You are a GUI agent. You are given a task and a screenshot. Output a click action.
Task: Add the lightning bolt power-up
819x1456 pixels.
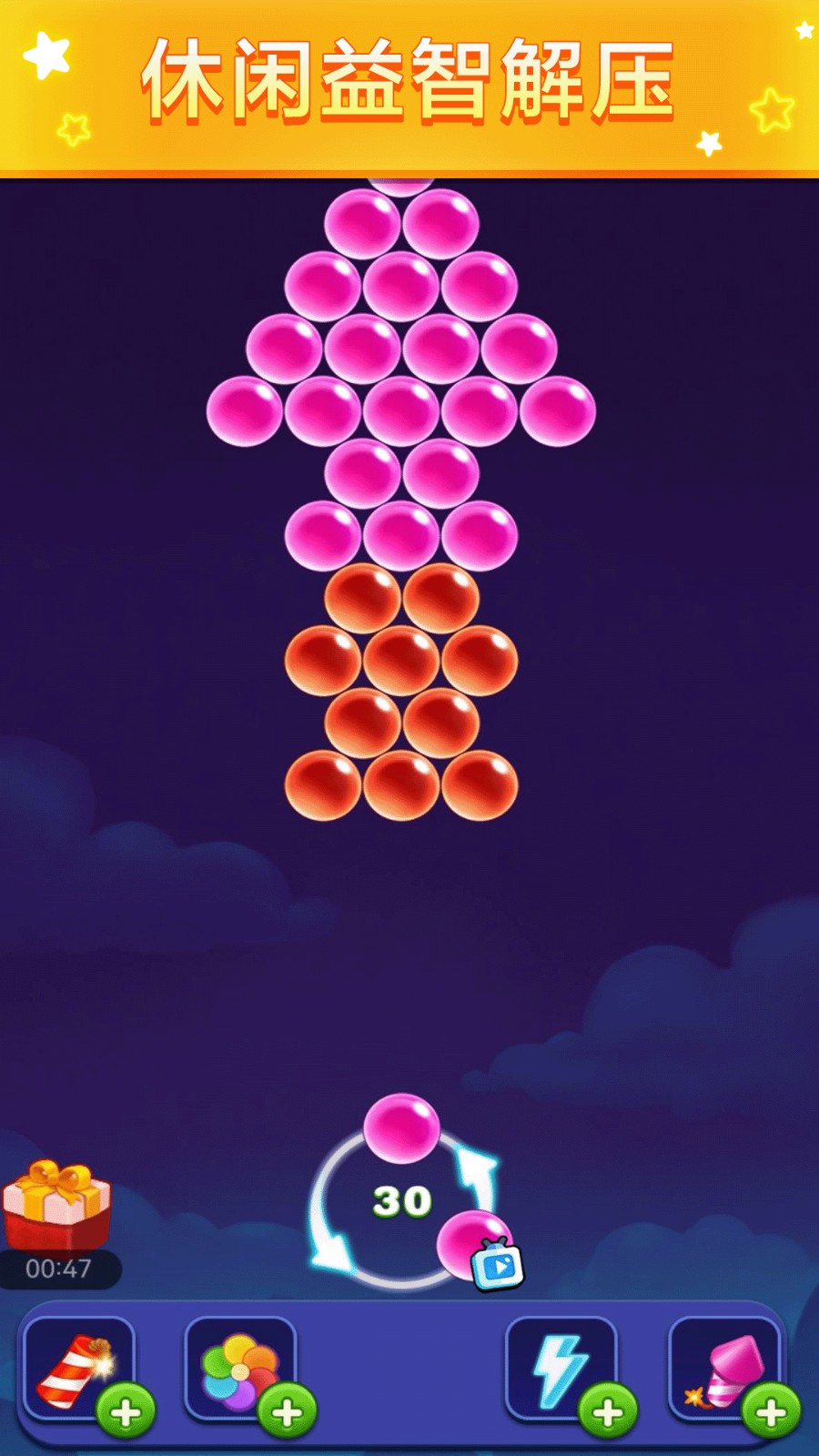[x=608, y=1411]
